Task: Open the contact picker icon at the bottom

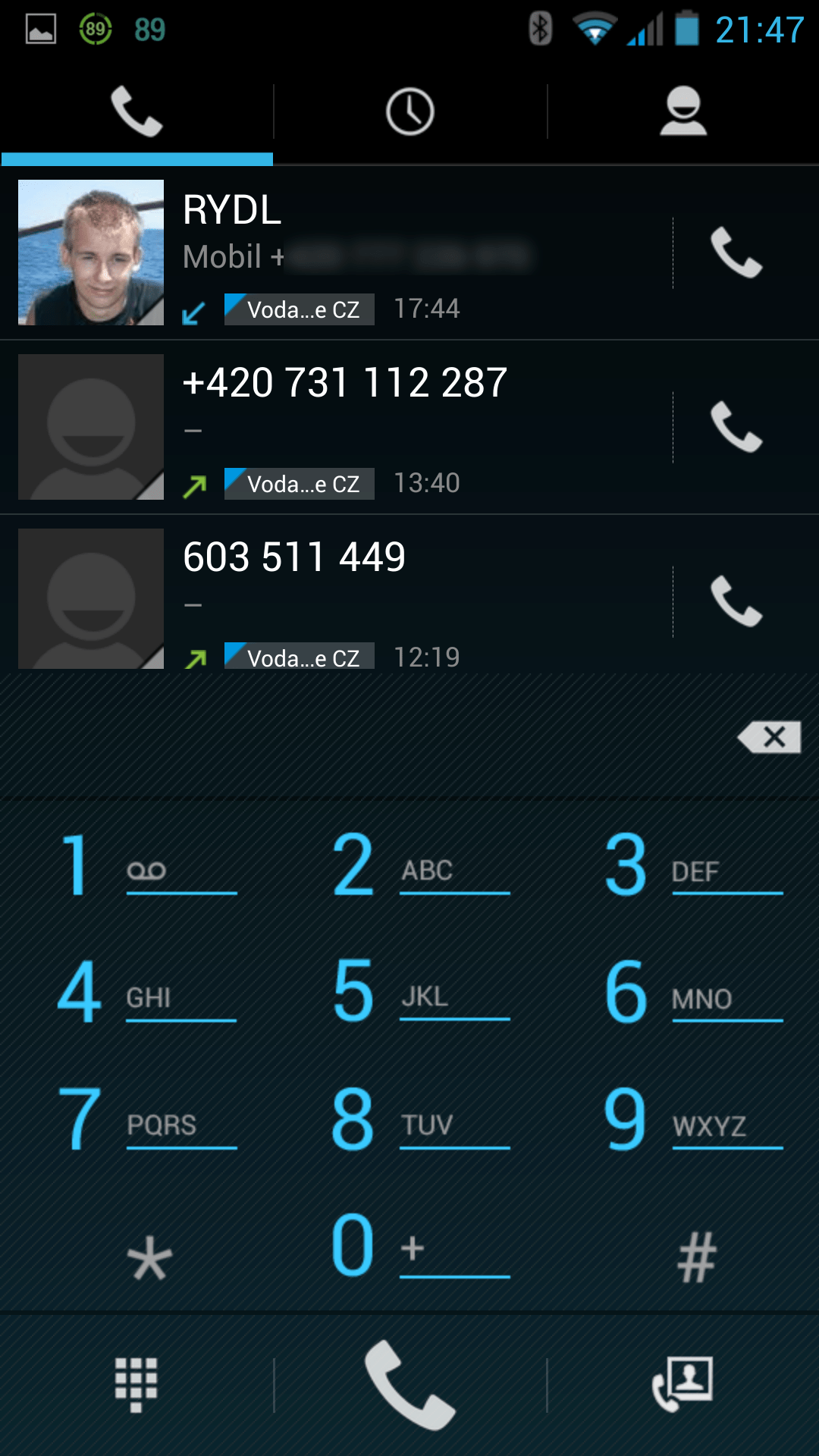Action: pos(682,1385)
